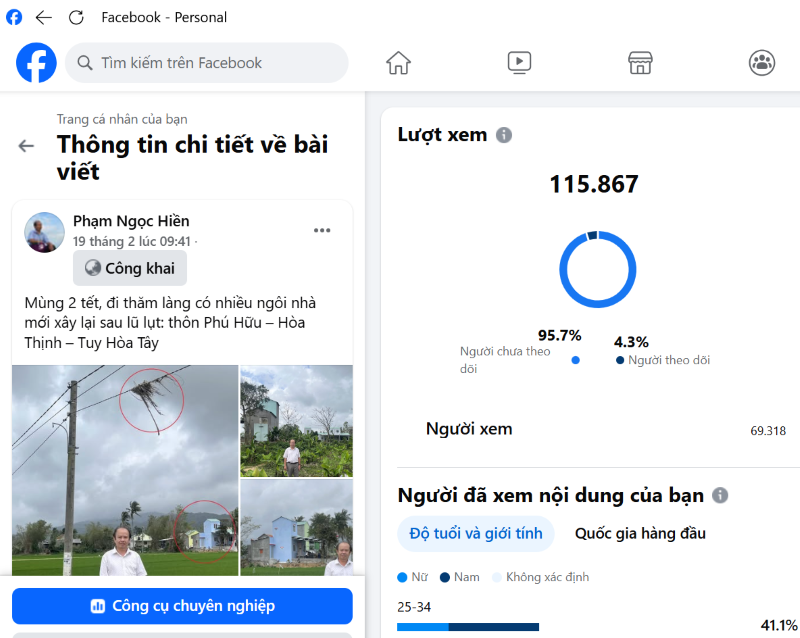
Task: Open the Marketplace icon
Action: 640,63
